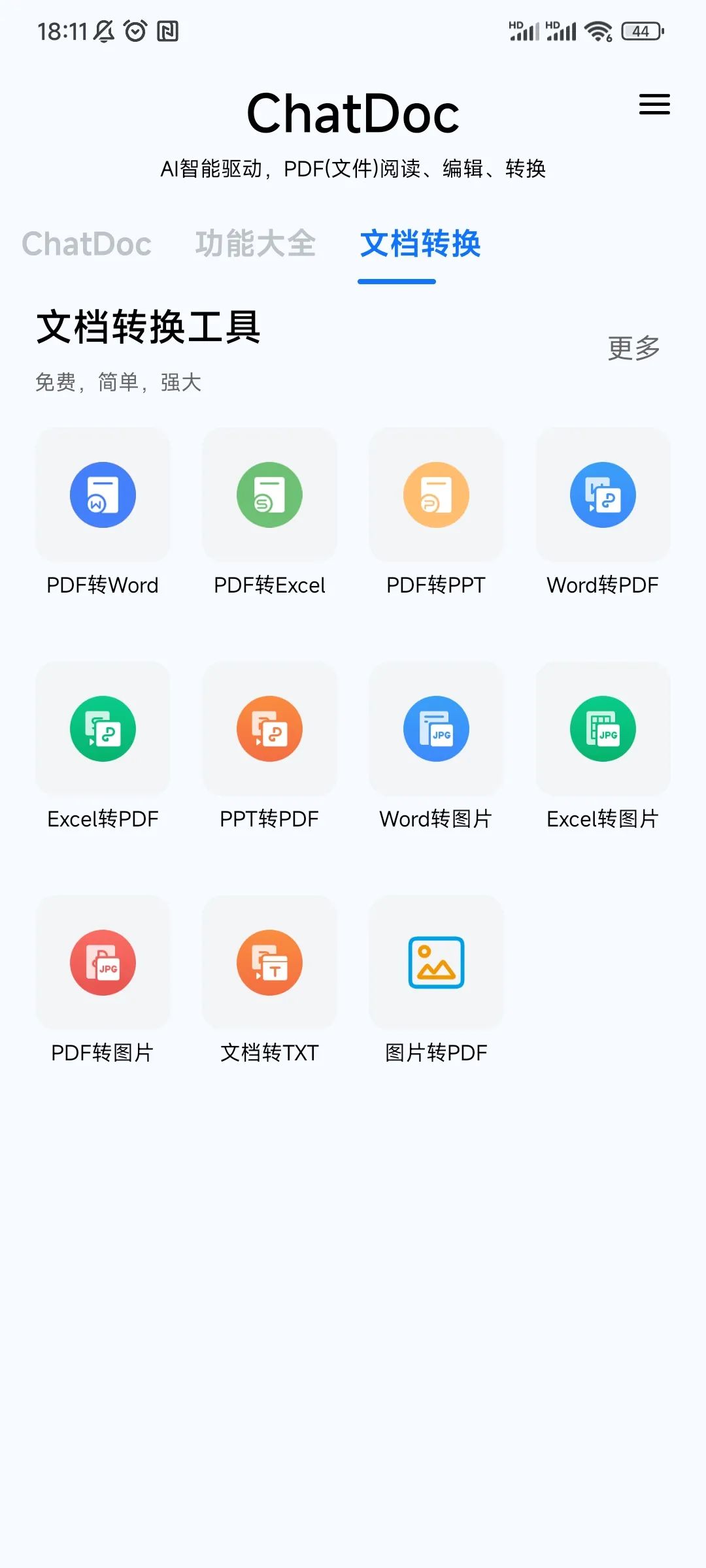This screenshot has width=706, height=1568.
Task: Select the 文档转TXT tool
Action: click(269, 962)
